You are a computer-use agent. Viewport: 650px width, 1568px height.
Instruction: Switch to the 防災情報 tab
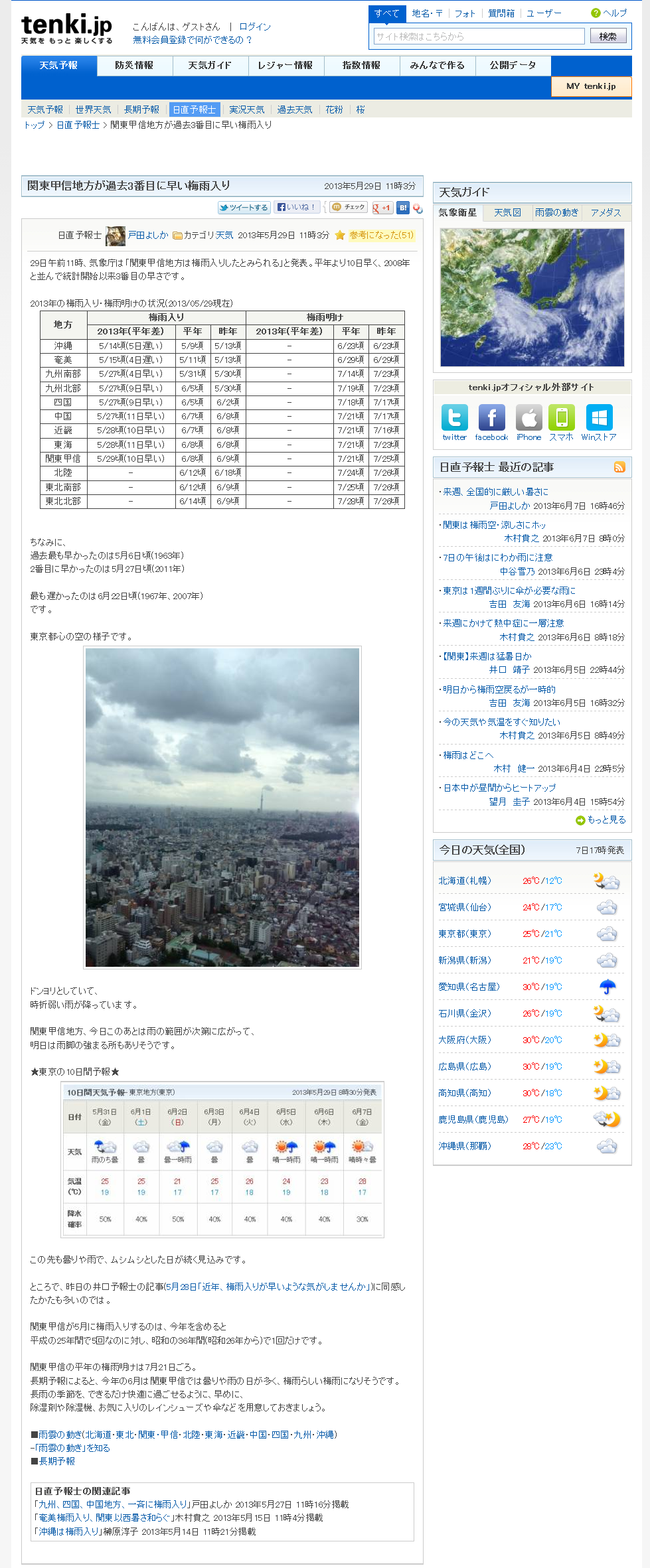pyautogui.click(x=134, y=66)
